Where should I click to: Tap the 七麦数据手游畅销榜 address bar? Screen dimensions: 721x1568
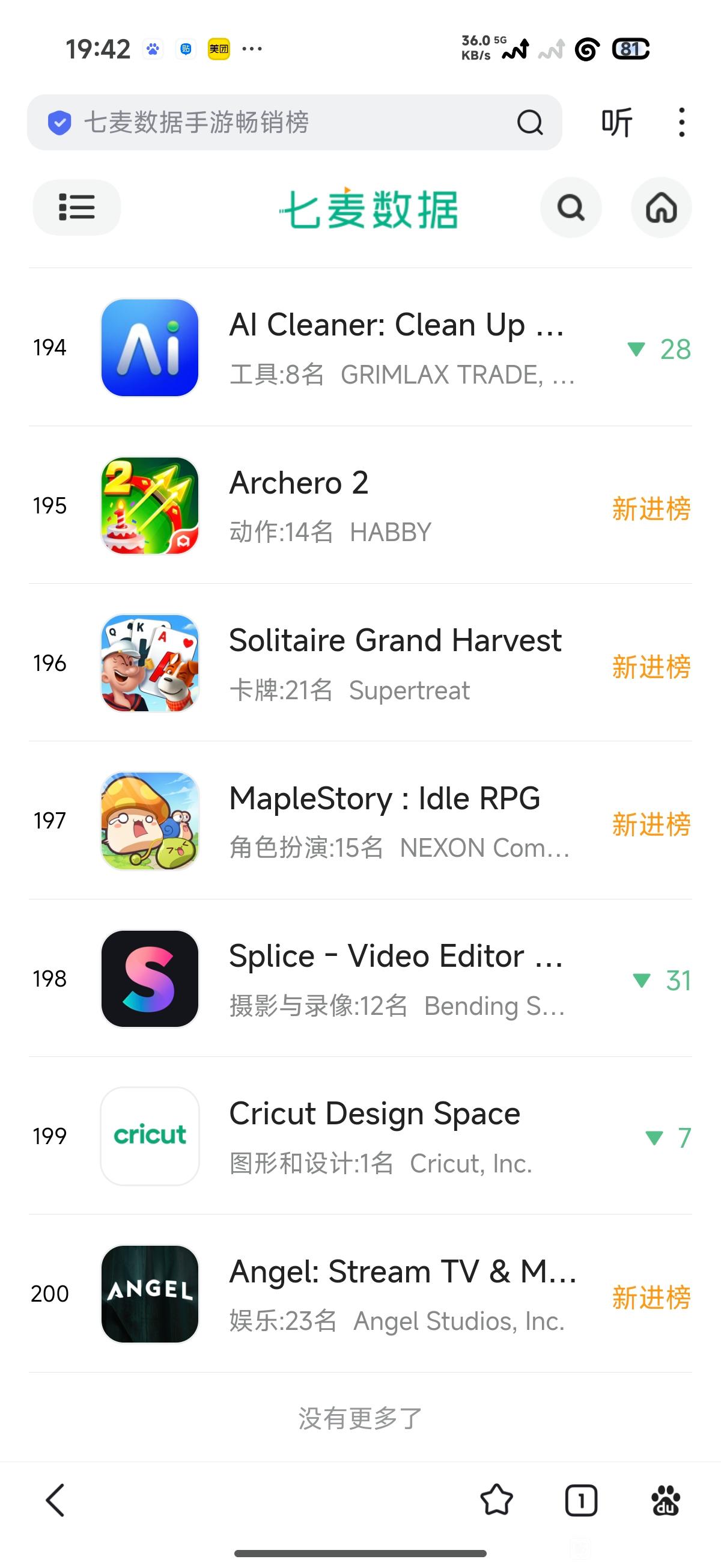274,122
